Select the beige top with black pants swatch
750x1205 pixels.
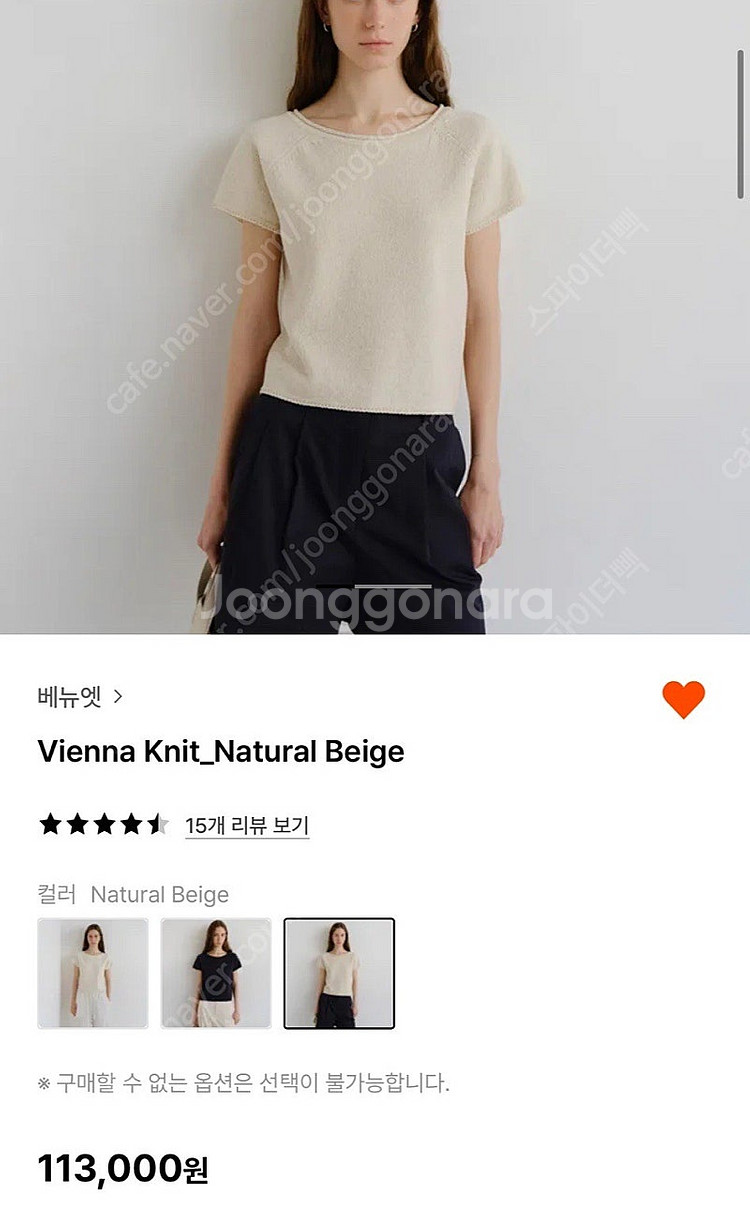pyautogui.click(x=339, y=973)
